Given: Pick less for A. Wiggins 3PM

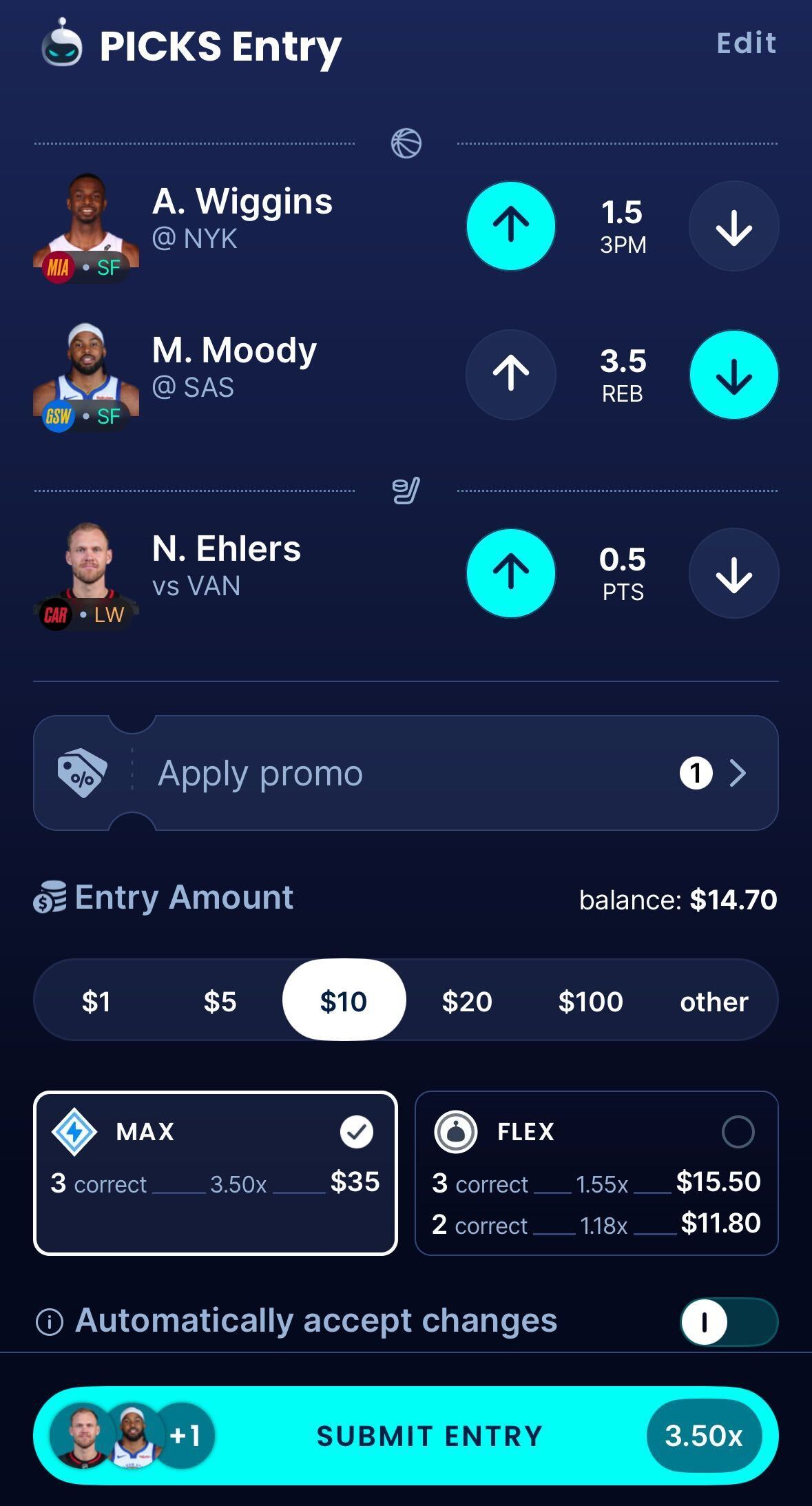Looking at the screenshot, I should 733,226.
